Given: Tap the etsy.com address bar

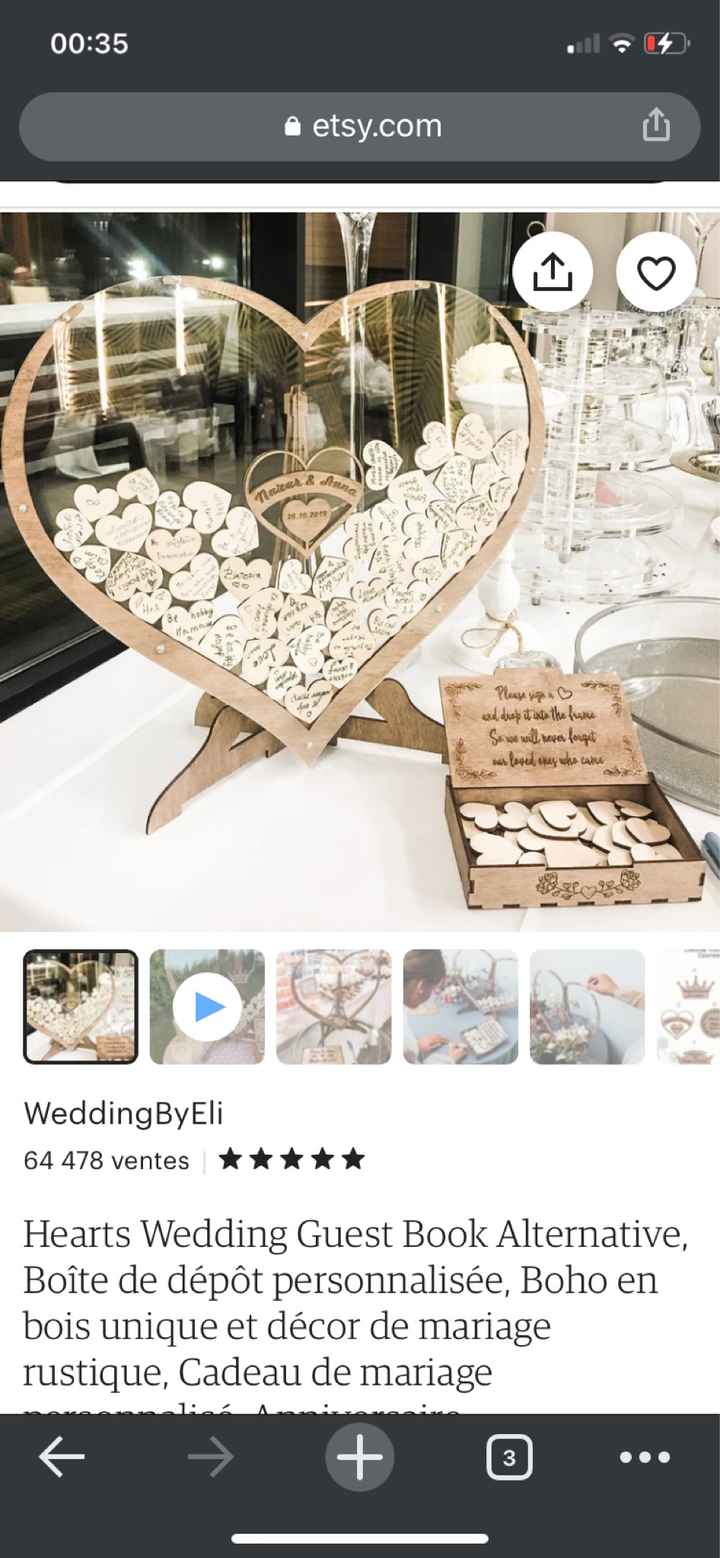Looking at the screenshot, I should pos(362,127).
